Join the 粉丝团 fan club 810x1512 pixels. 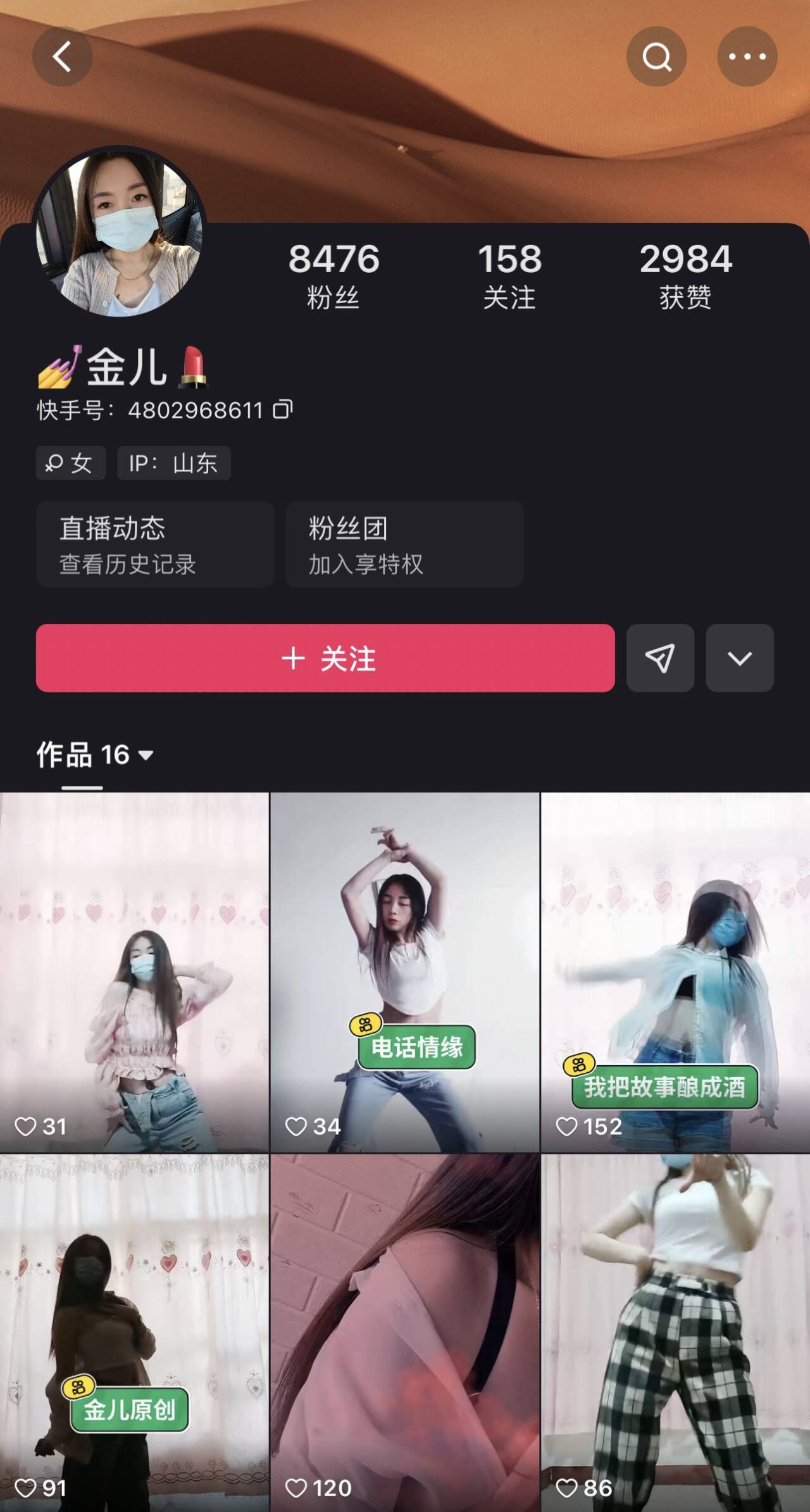(x=404, y=544)
